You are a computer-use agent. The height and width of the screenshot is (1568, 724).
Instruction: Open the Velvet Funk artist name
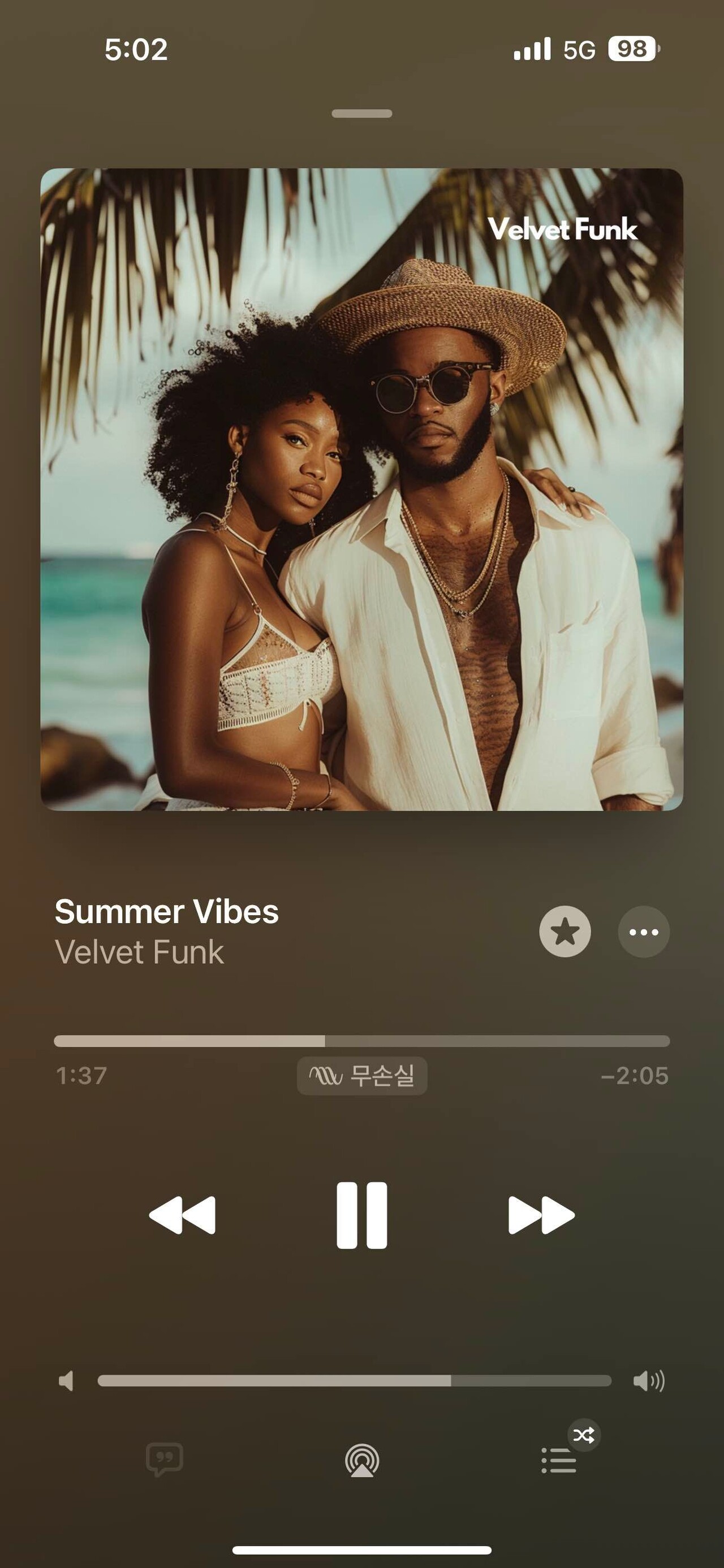click(139, 952)
